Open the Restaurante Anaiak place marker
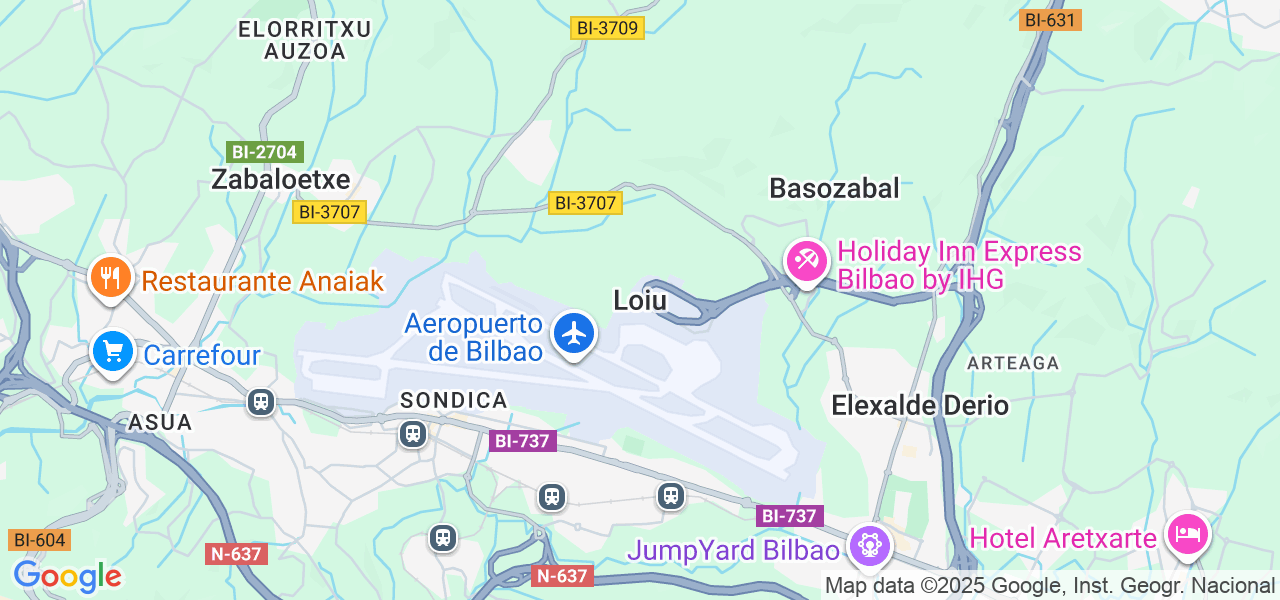 point(111,277)
